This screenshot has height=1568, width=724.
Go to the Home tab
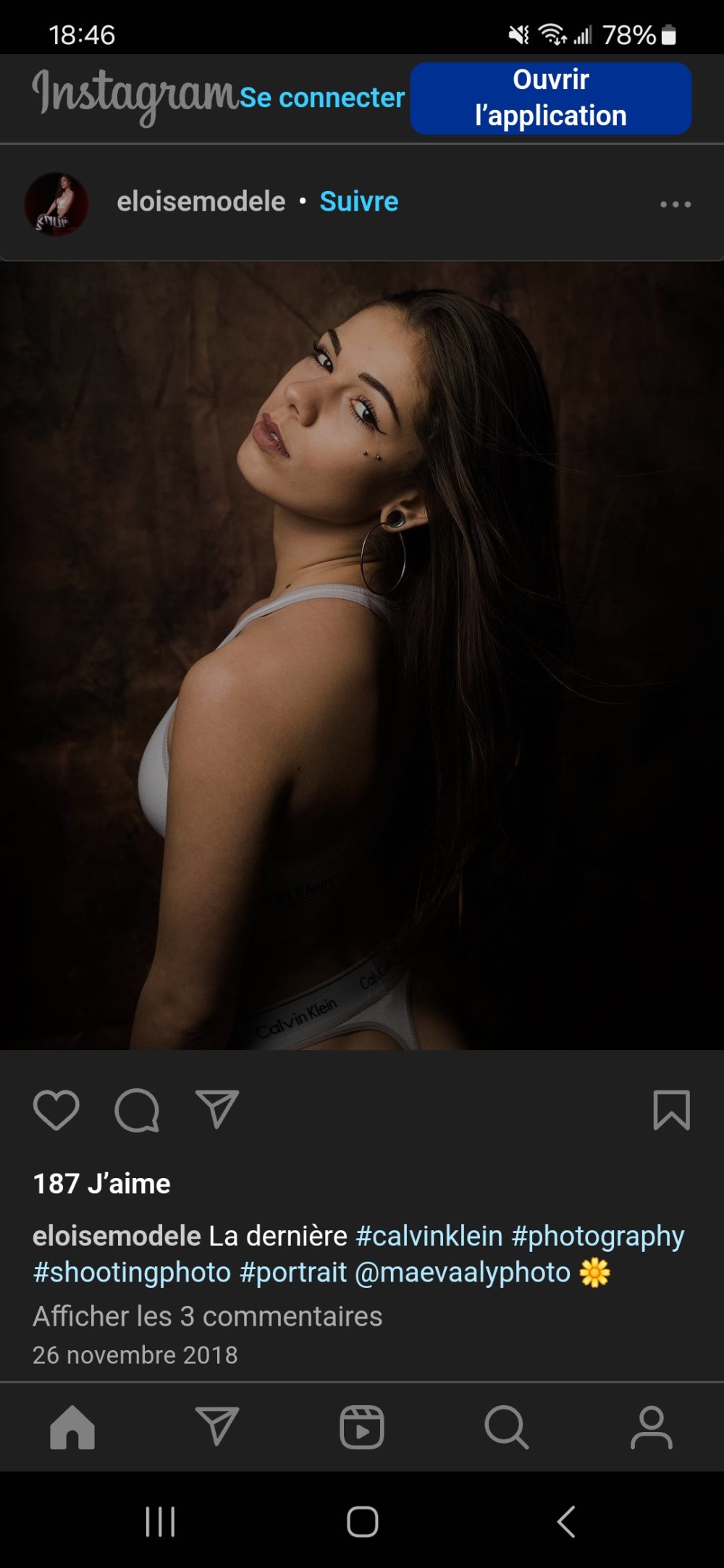click(x=72, y=1427)
